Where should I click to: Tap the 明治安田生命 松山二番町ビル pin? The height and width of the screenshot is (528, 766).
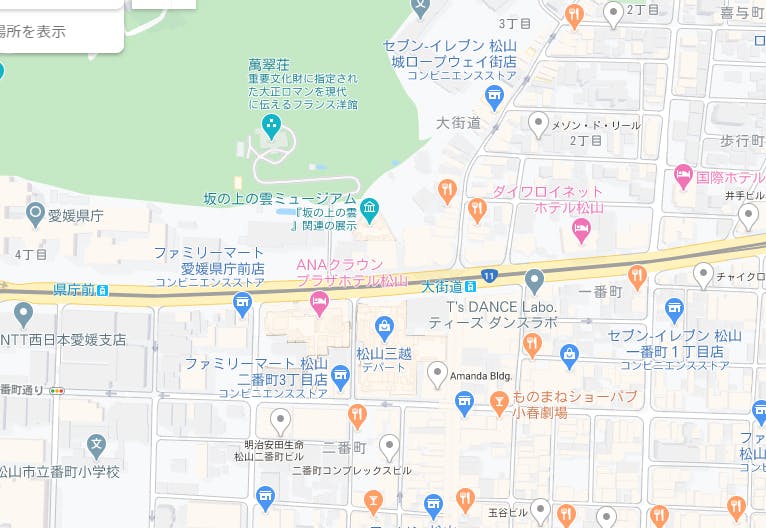(280, 422)
